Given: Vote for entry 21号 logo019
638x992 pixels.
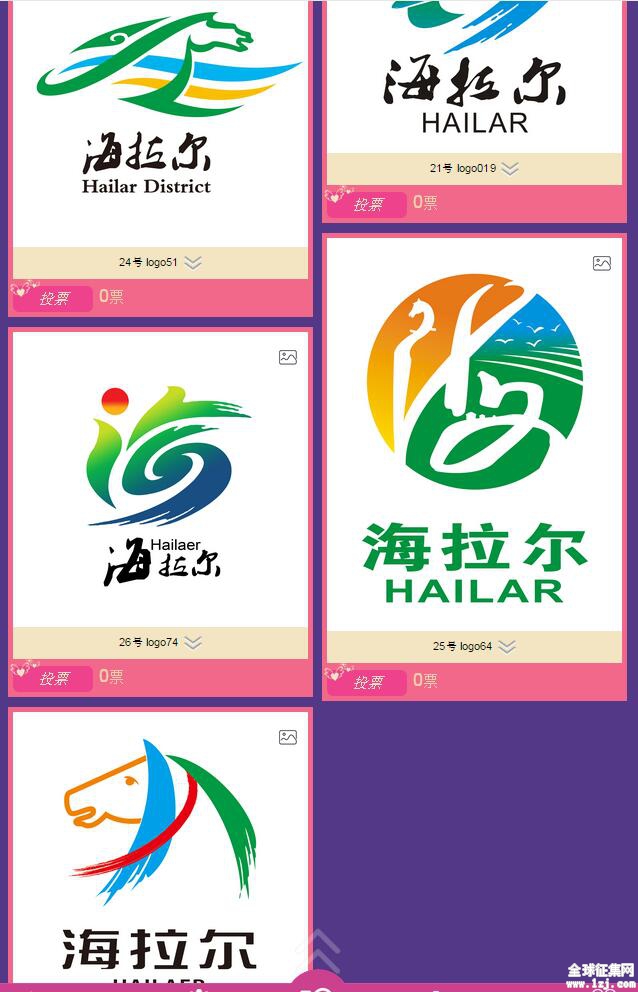Looking at the screenshot, I should (367, 204).
